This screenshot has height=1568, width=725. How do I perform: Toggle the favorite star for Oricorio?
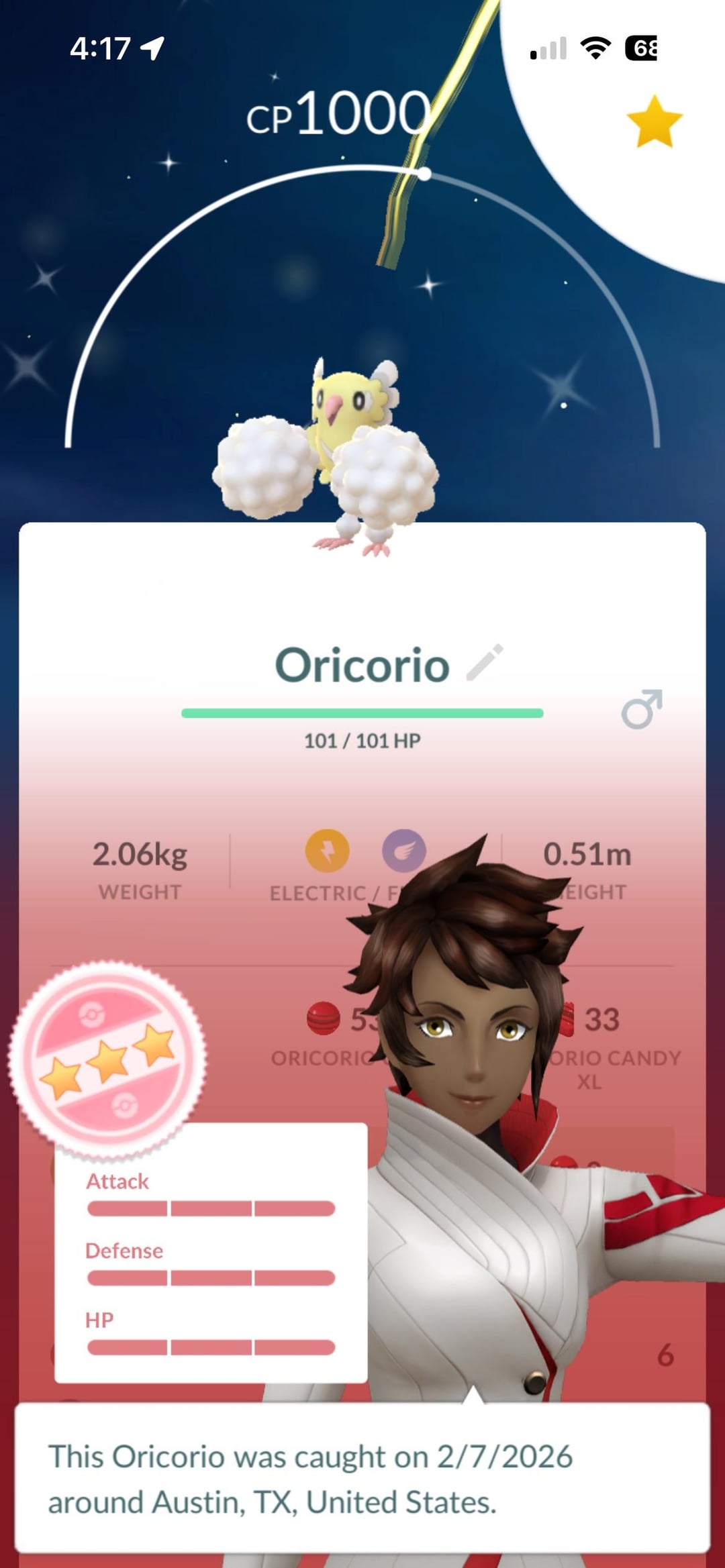tap(654, 122)
